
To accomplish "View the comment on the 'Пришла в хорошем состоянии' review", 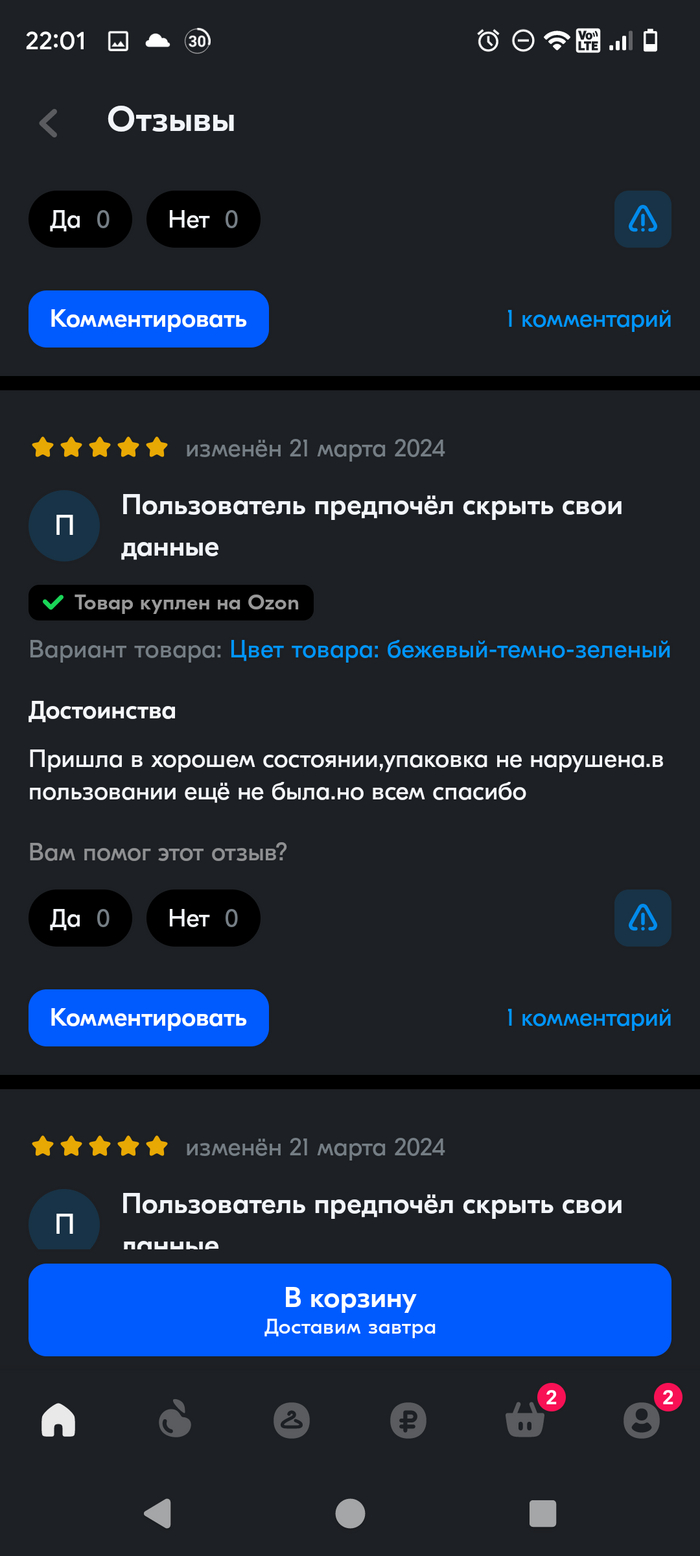I will pos(588,1018).
